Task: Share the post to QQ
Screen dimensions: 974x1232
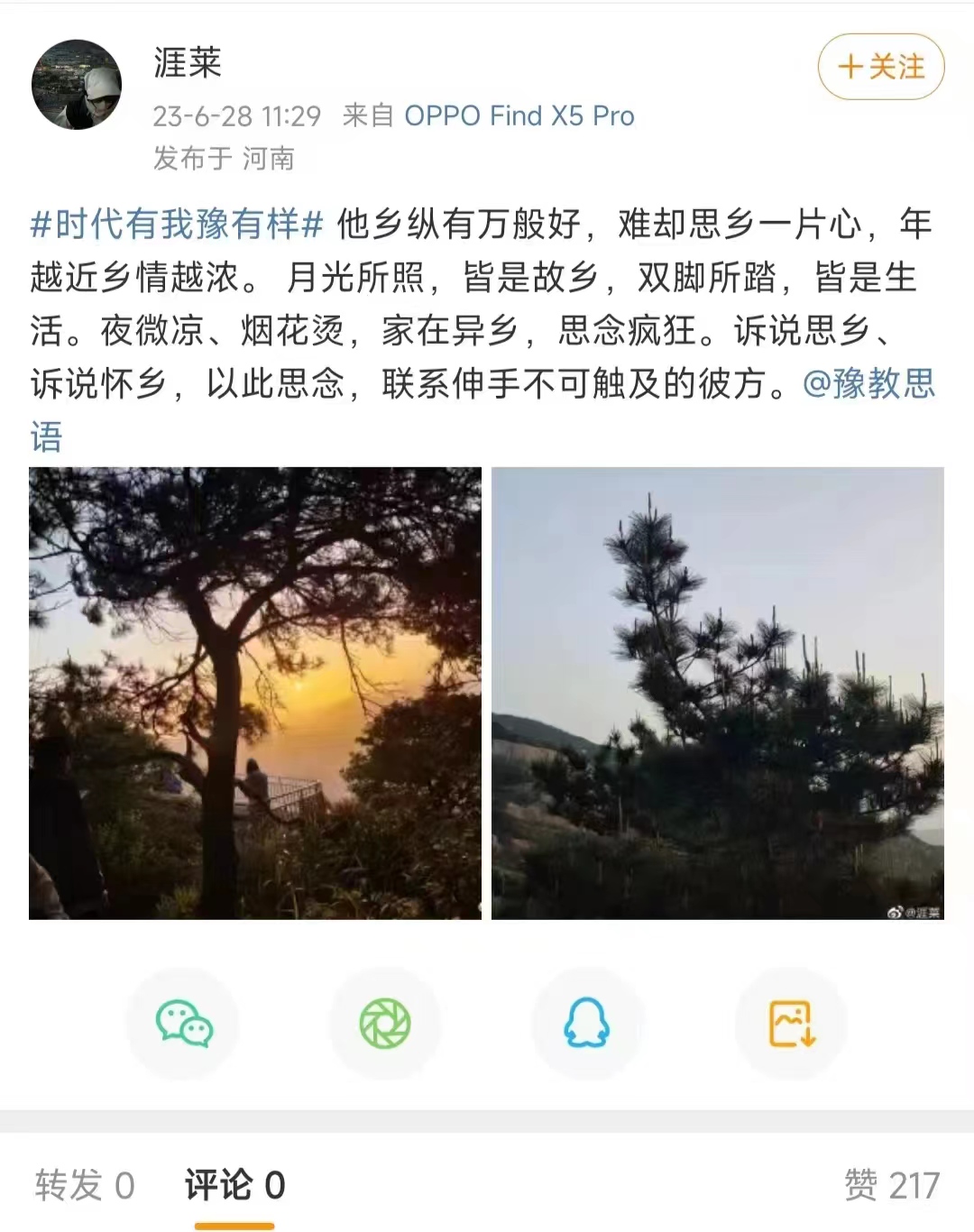Action: 586,1024
